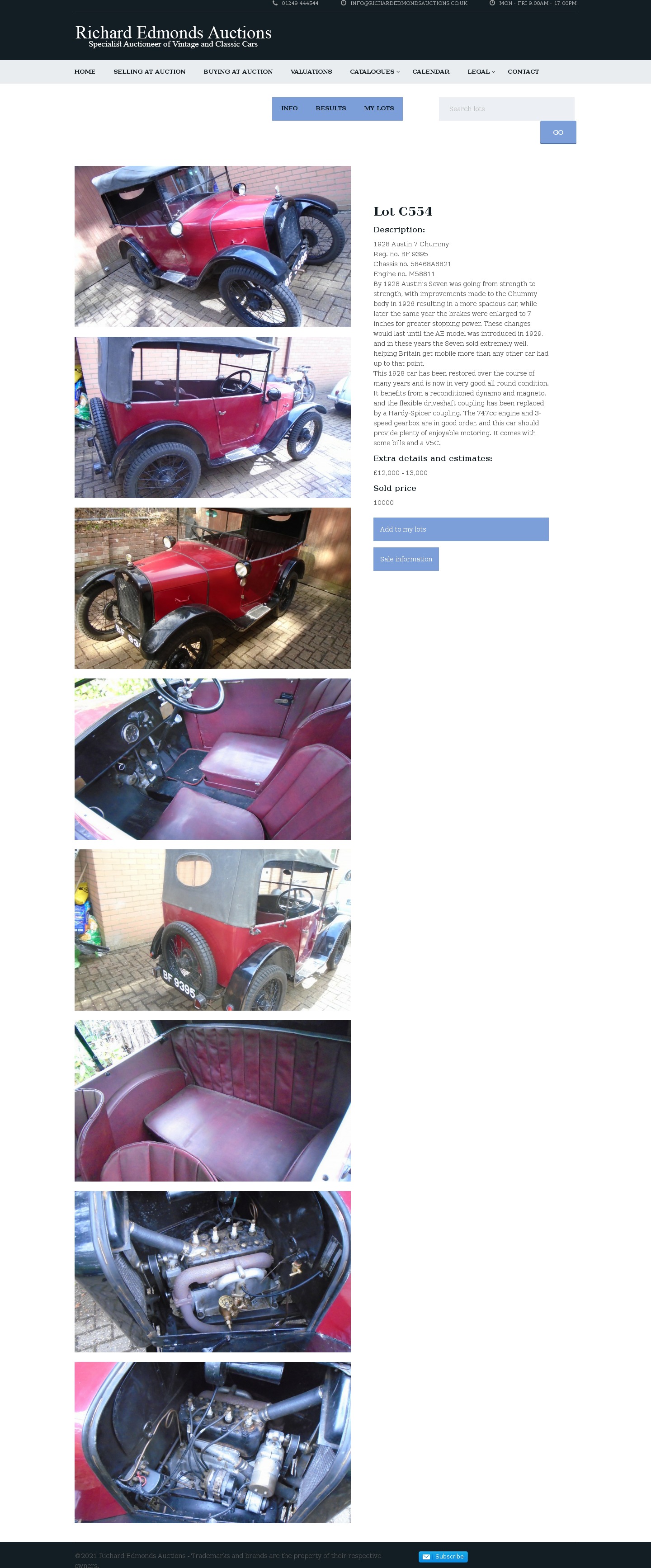Viewport: 651px width, 1568px height.
Task: Open the My Lots tab
Action: point(379,108)
